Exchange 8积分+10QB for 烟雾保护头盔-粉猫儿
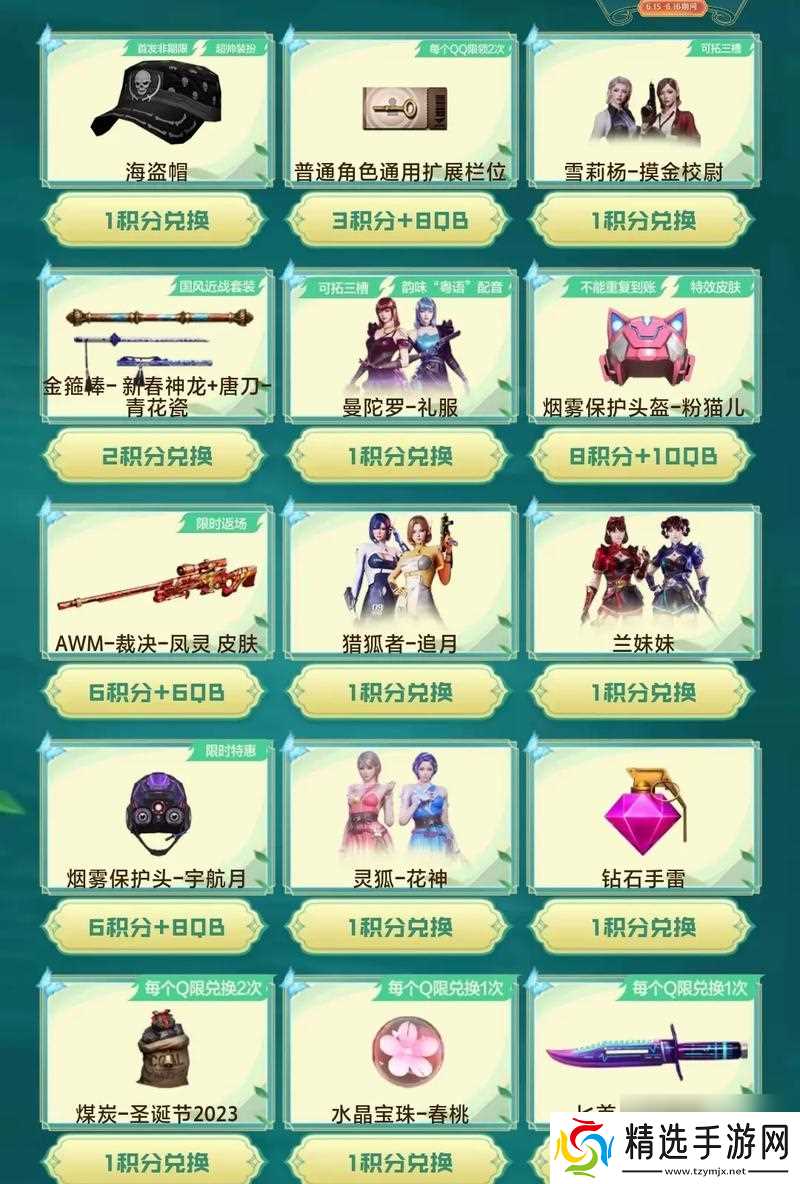Image resolution: width=800 pixels, height=1184 pixels. pyautogui.click(x=643, y=457)
